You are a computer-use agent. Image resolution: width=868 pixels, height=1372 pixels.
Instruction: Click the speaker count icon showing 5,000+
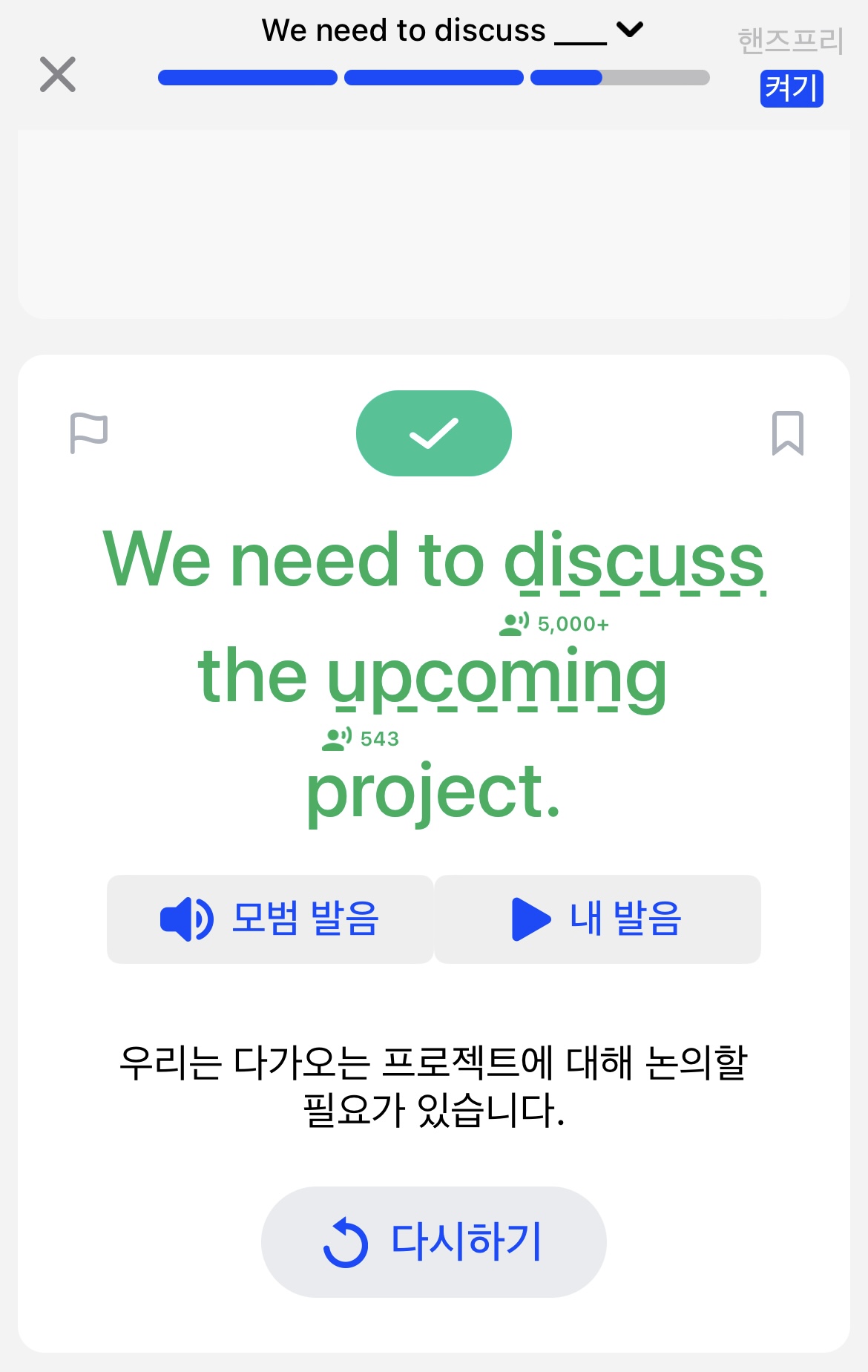510,626
